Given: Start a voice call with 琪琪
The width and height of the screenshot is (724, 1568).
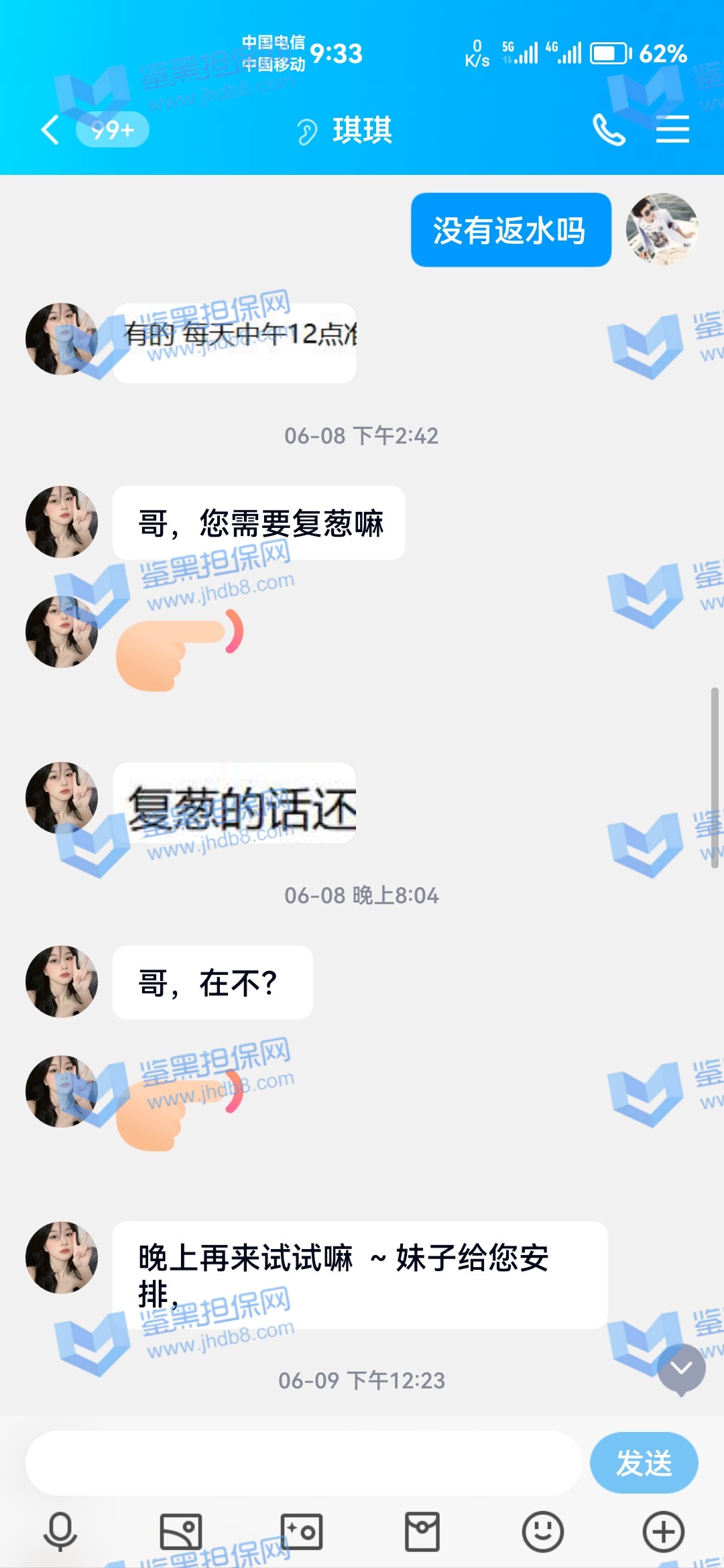Looking at the screenshot, I should pos(609,130).
